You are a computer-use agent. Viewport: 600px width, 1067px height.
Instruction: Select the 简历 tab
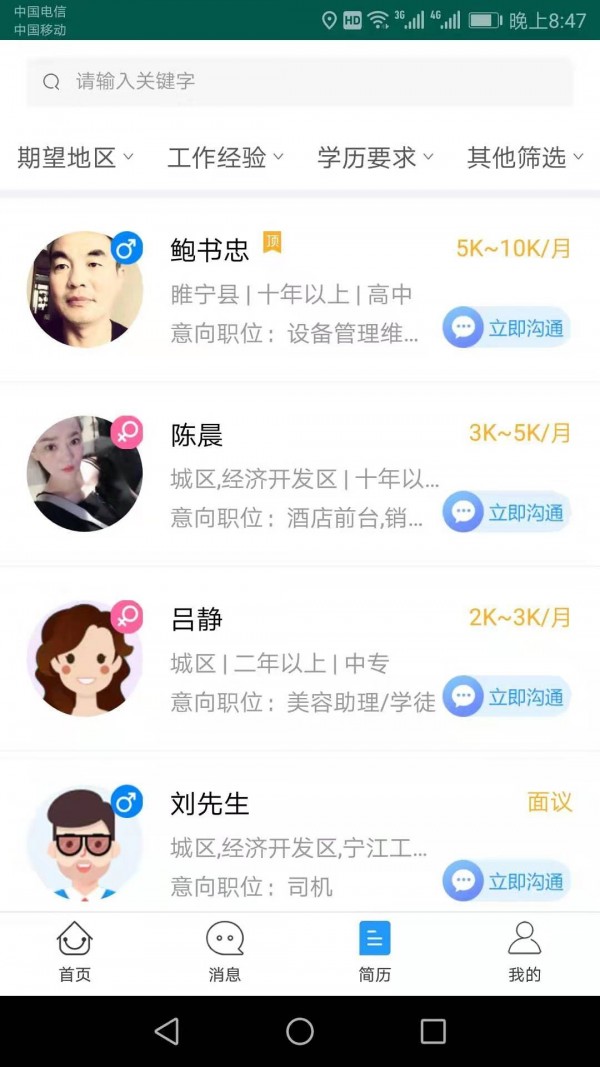coord(375,952)
